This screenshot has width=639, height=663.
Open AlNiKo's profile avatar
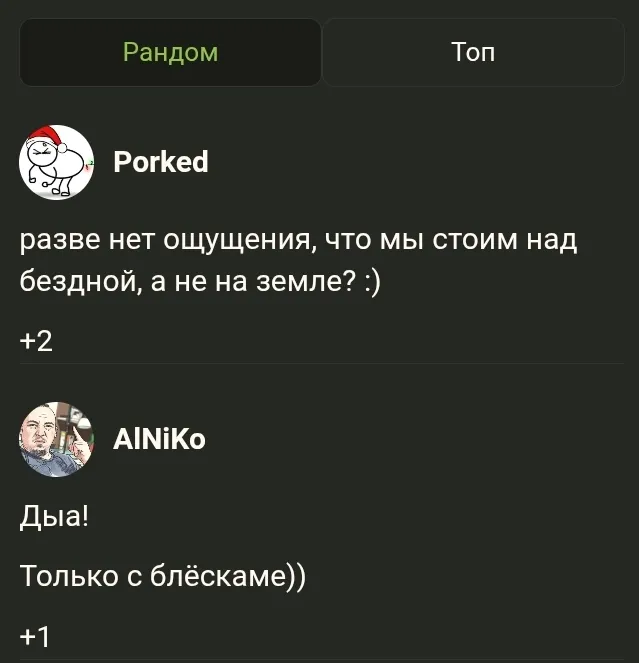pyautogui.click(x=56, y=439)
